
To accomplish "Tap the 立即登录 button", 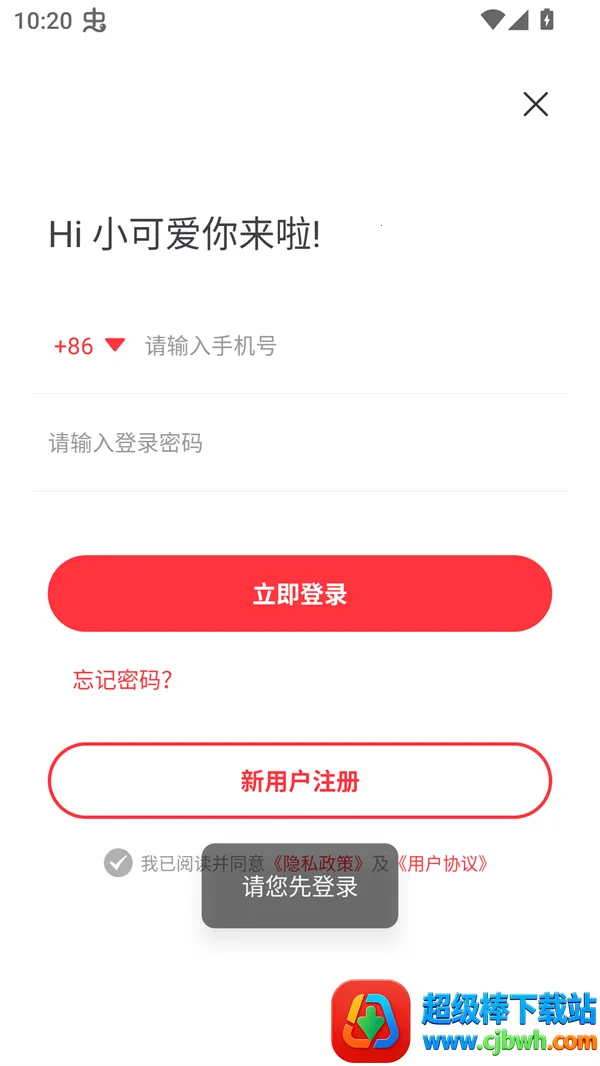I will pyautogui.click(x=300, y=594).
